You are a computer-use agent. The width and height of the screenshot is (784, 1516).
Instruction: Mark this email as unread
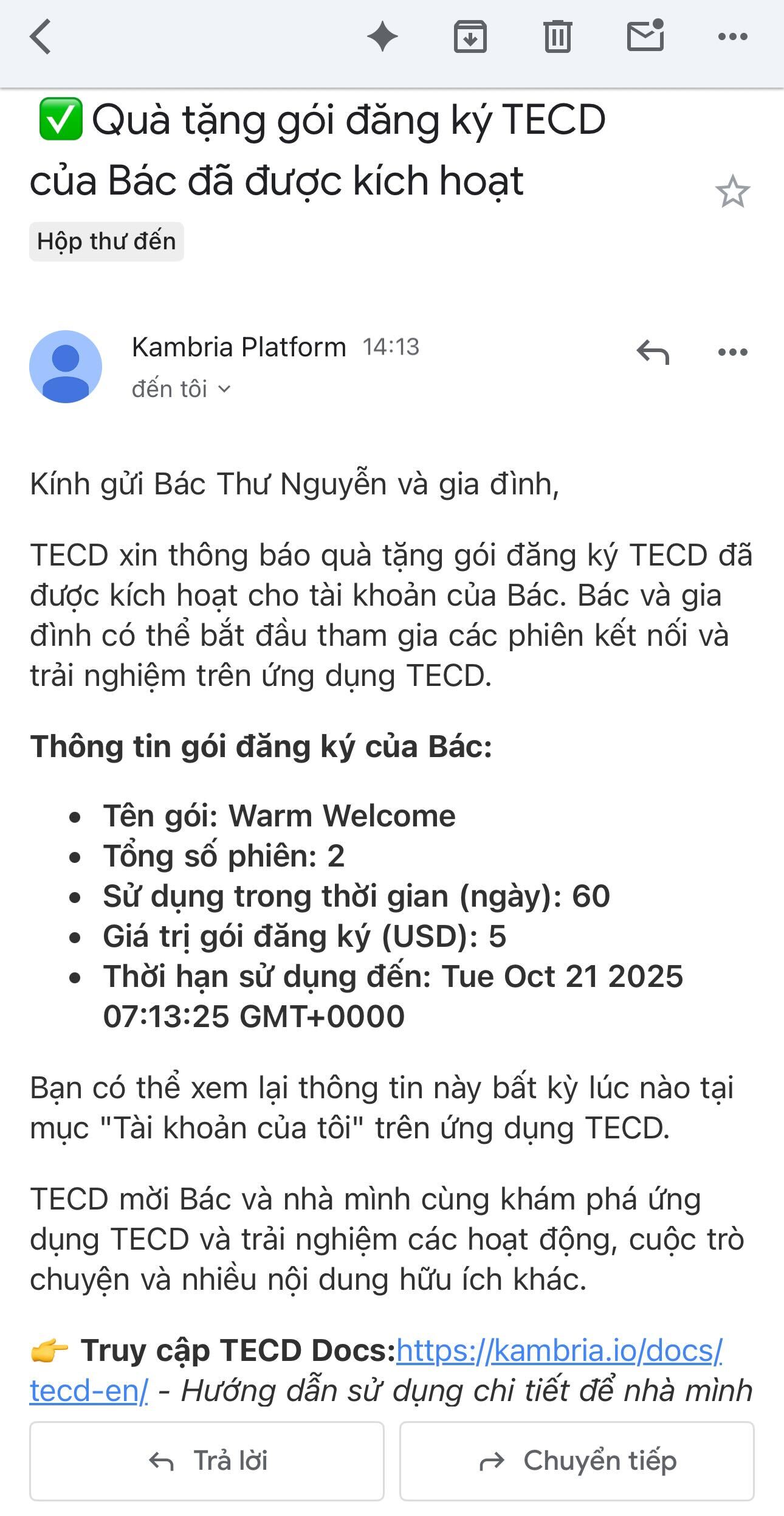point(645,36)
